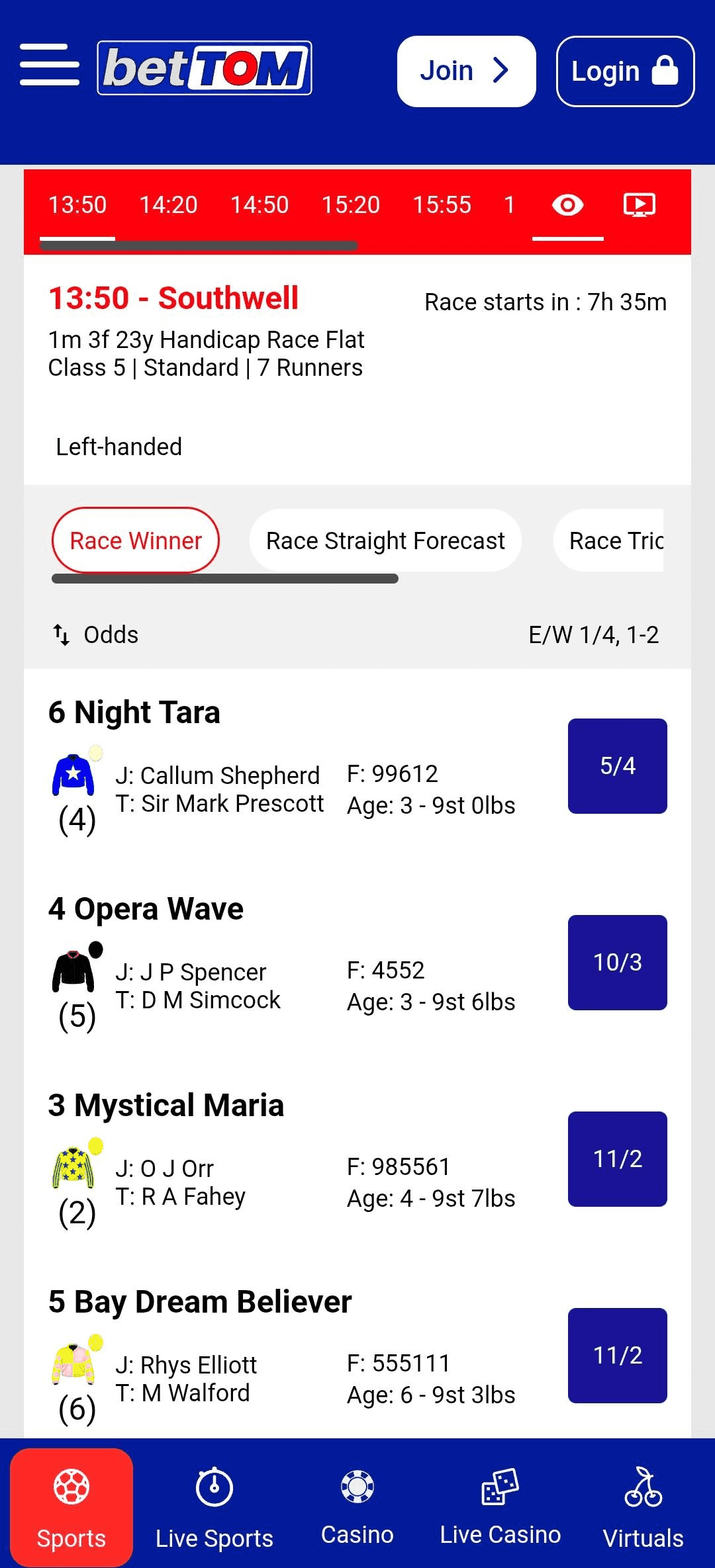Tap the Join button

click(466, 71)
